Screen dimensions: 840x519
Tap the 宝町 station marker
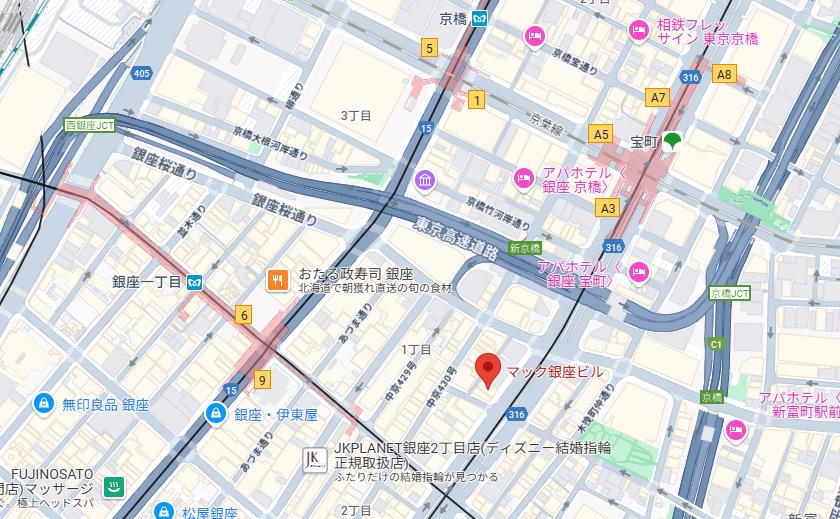click(x=673, y=141)
